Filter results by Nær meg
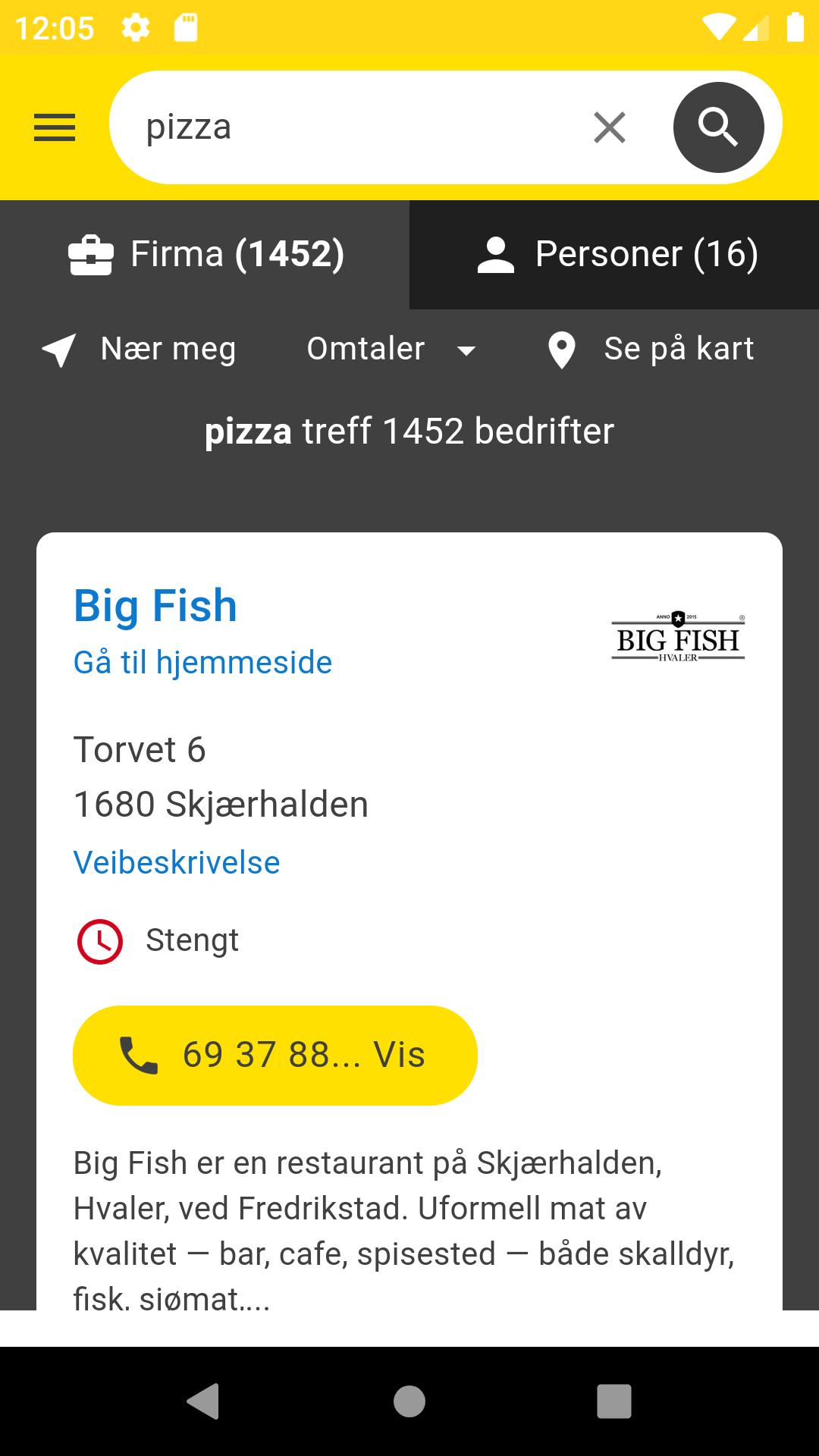Screen dimensions: 819x1456 coord(140,350)
